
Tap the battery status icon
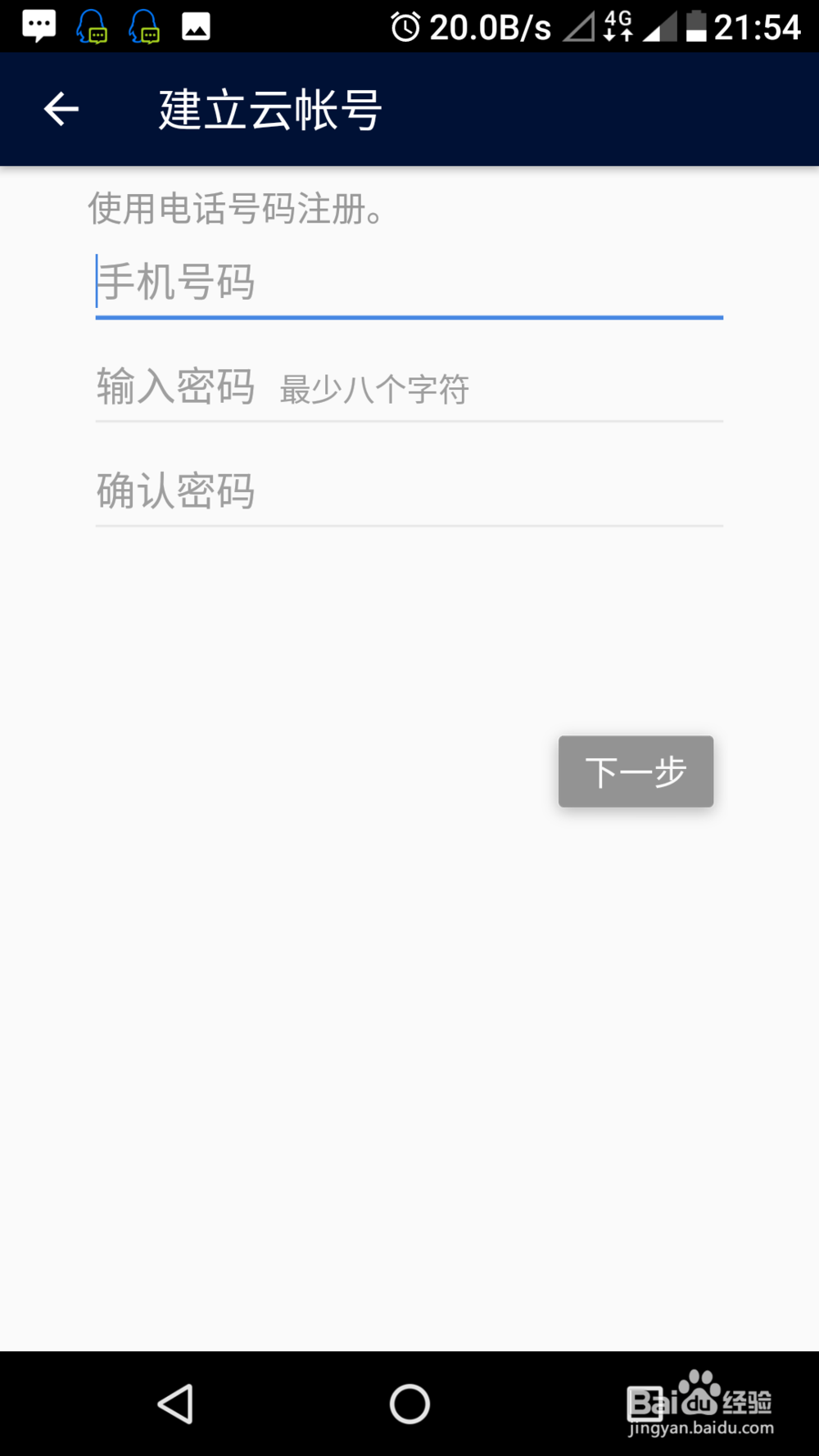[x=699, y=25]
